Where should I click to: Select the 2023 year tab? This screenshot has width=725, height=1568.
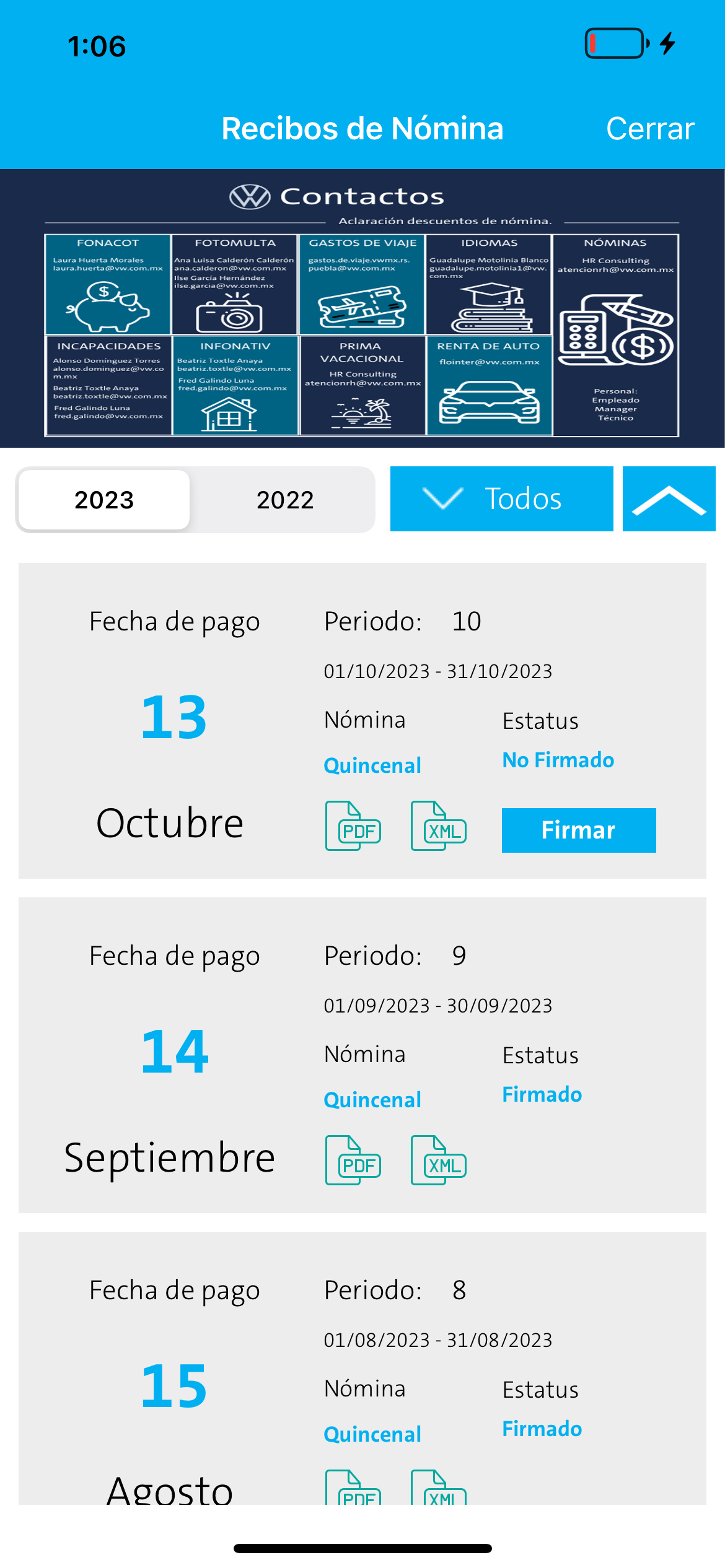click(104, 500)
